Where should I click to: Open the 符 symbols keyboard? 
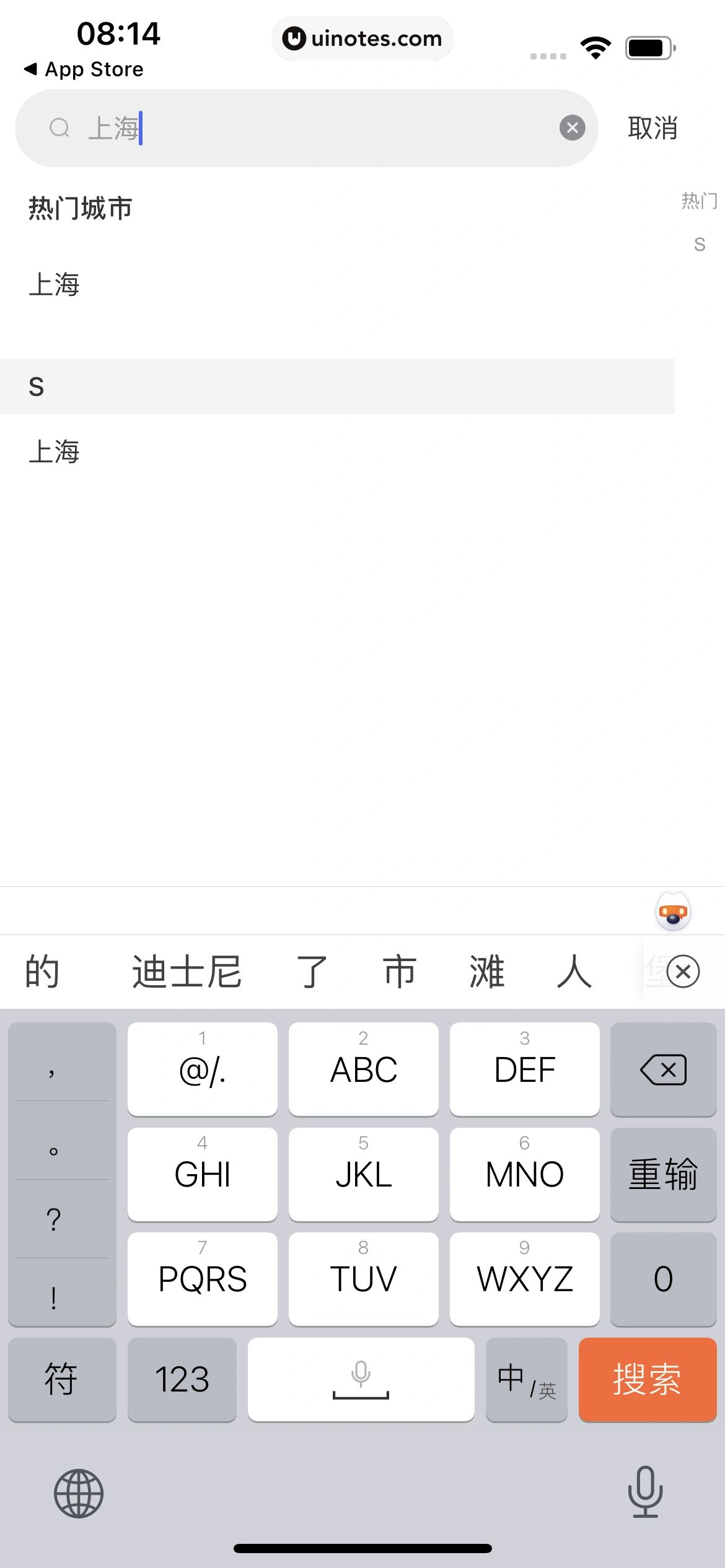click(61, 1379)
